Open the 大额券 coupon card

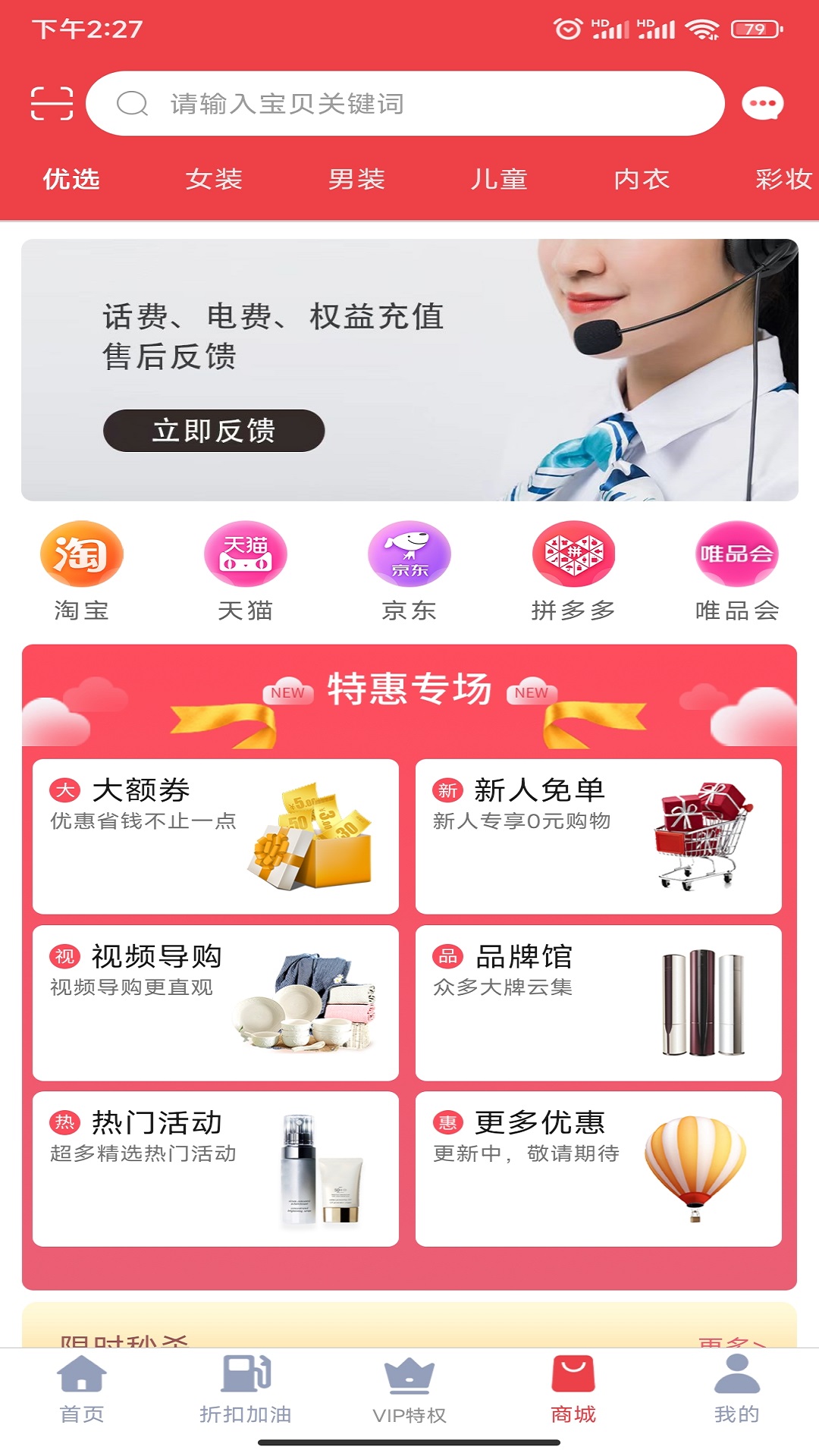pos(215,836)
